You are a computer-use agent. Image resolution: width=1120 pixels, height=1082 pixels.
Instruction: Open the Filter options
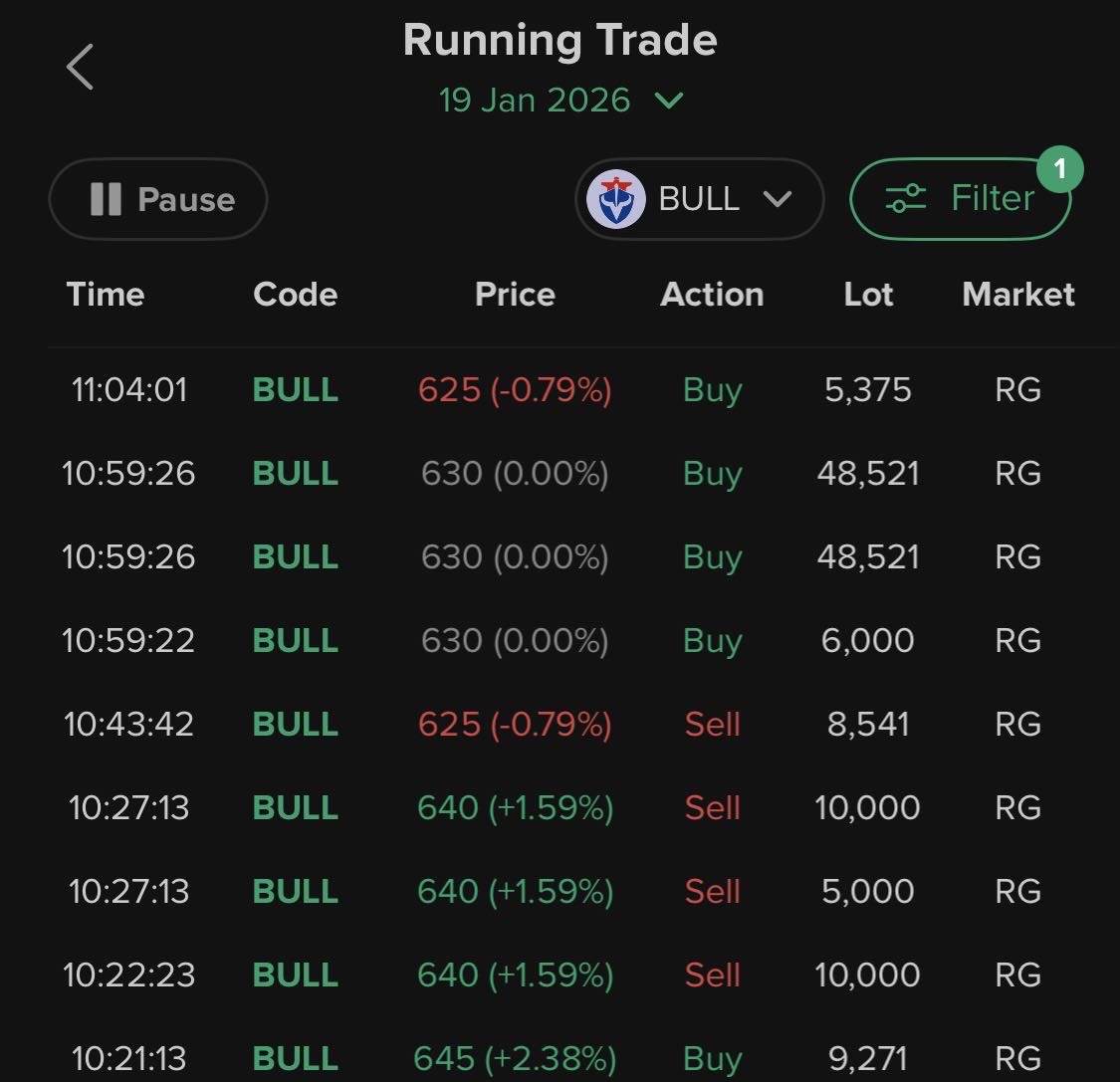point(960,199)
